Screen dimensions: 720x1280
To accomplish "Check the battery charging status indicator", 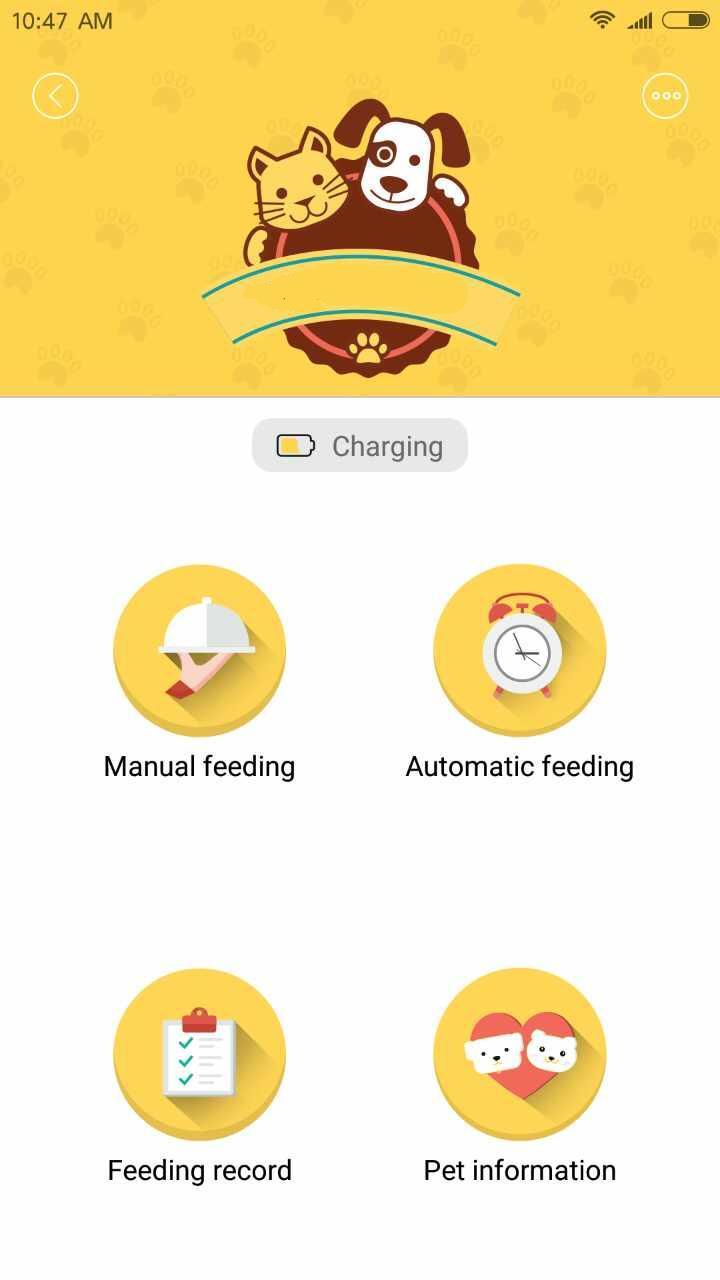I will click(x=360, y=444).
